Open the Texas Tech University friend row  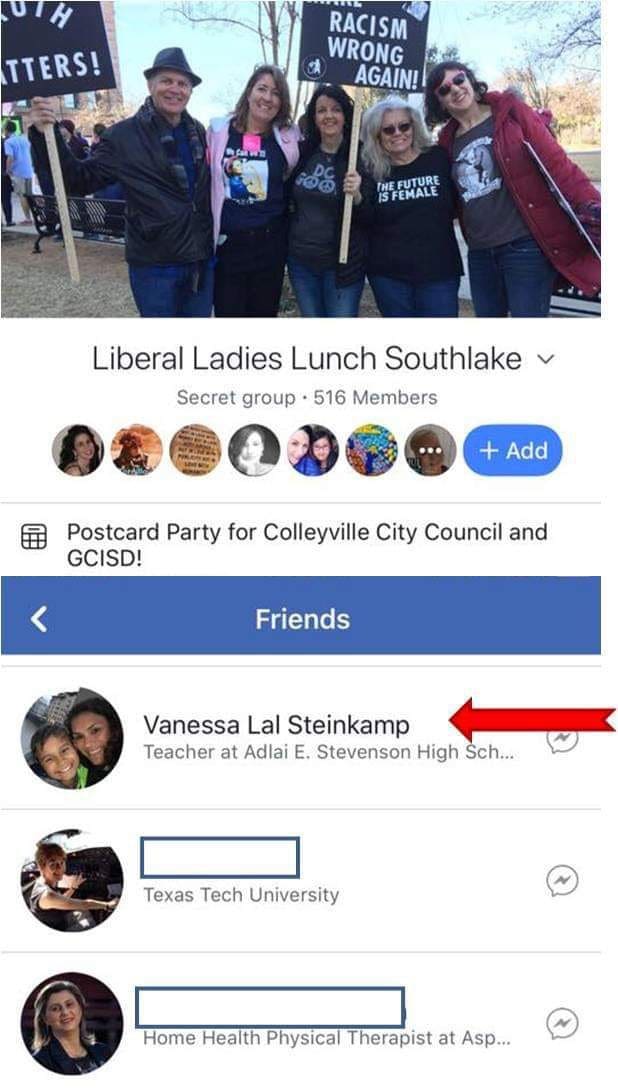tap(301, 881)
